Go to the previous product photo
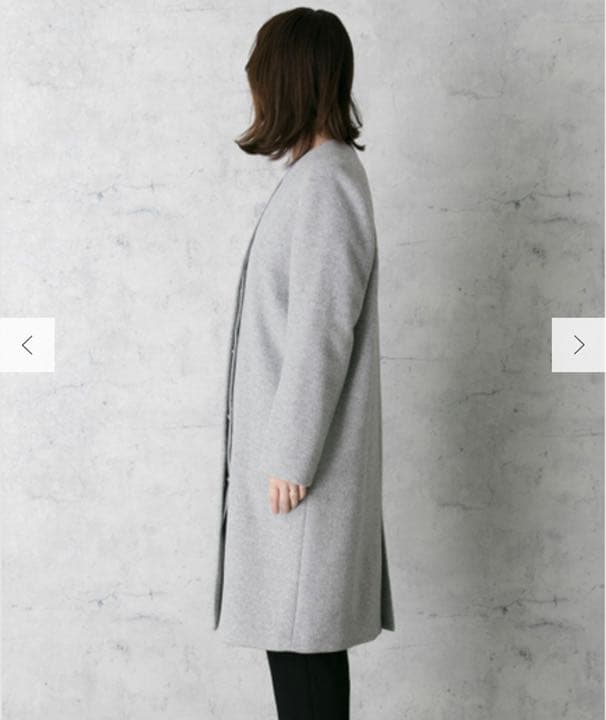The height and width of the screenshot is (720, 606). 27,345
